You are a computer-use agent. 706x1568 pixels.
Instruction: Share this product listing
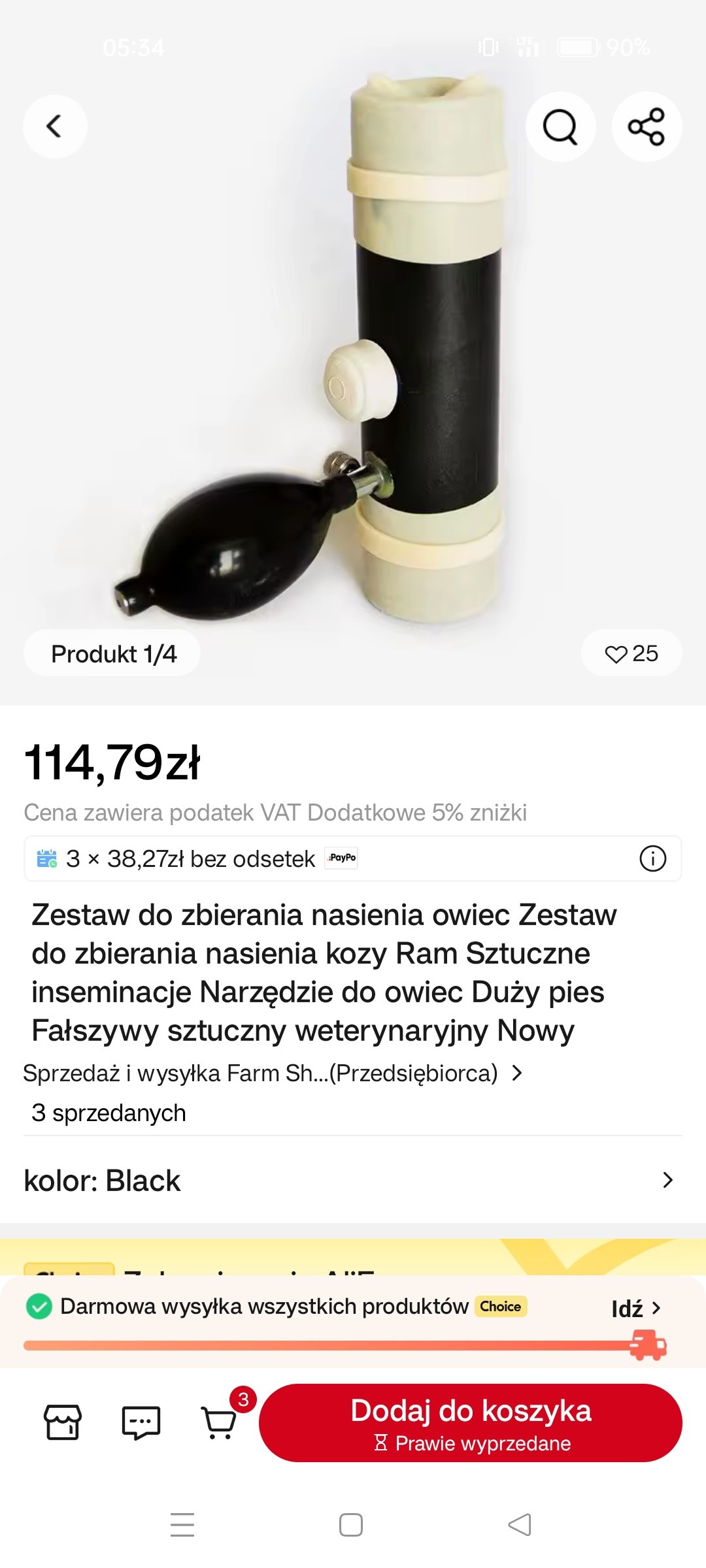point(647,126)
